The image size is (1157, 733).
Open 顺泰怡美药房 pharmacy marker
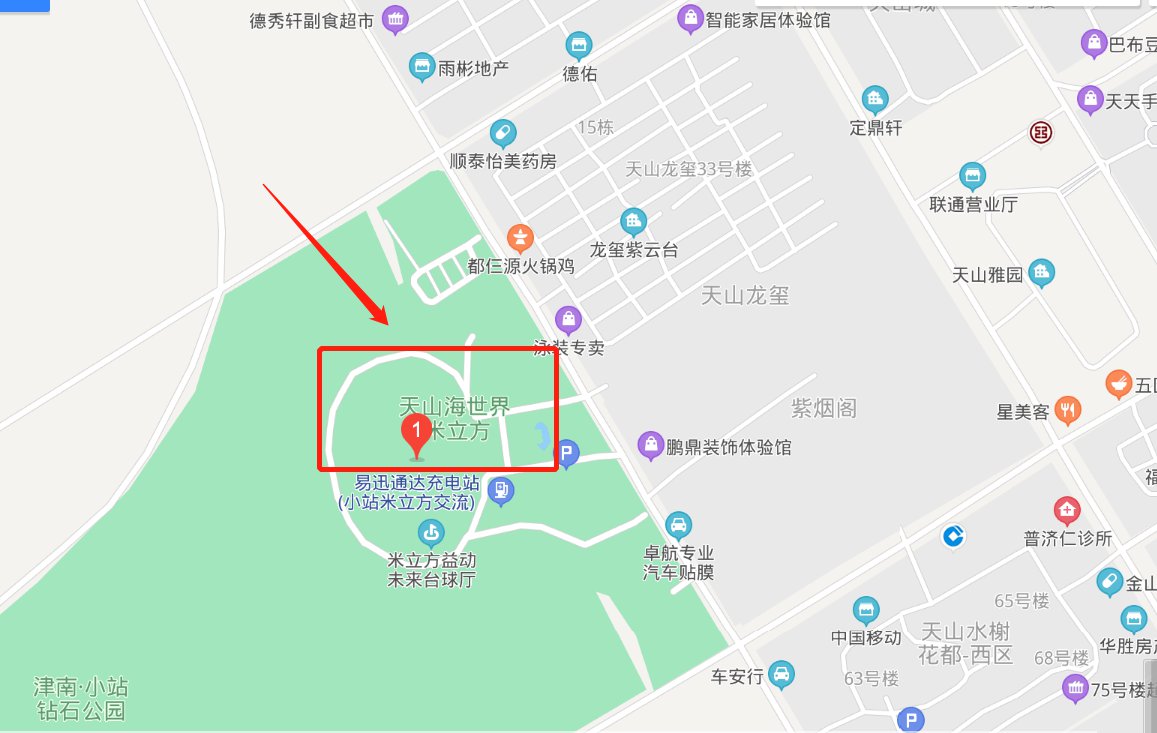[503, 132]
